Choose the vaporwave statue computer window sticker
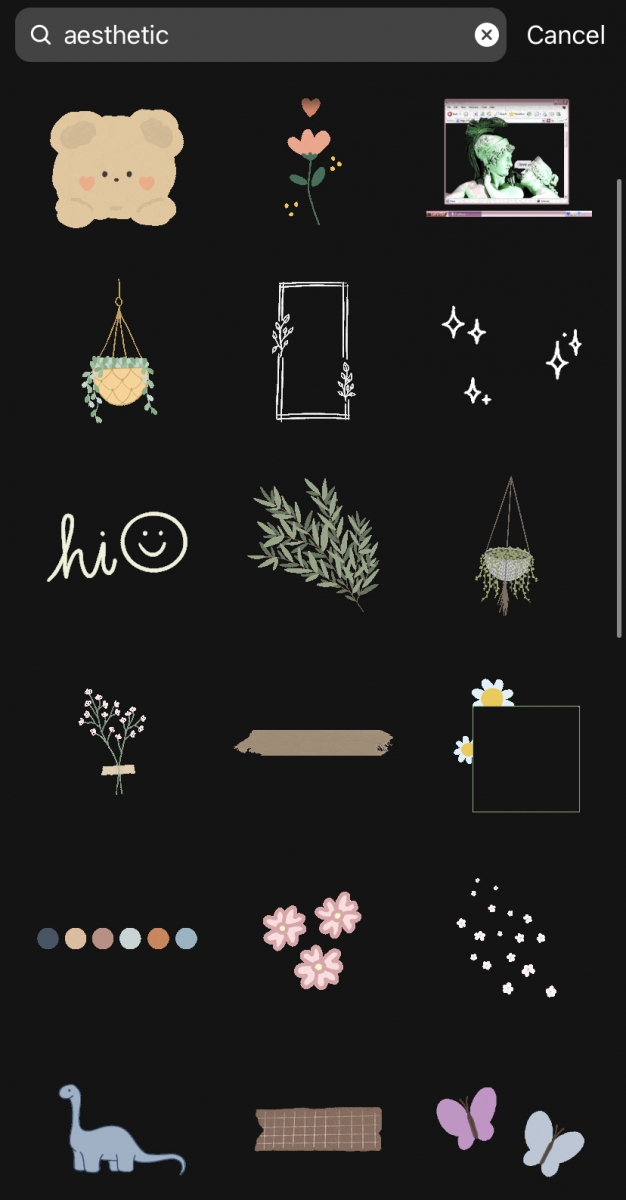This screenshot has width=626, height=1200. [x=507, y=158]
